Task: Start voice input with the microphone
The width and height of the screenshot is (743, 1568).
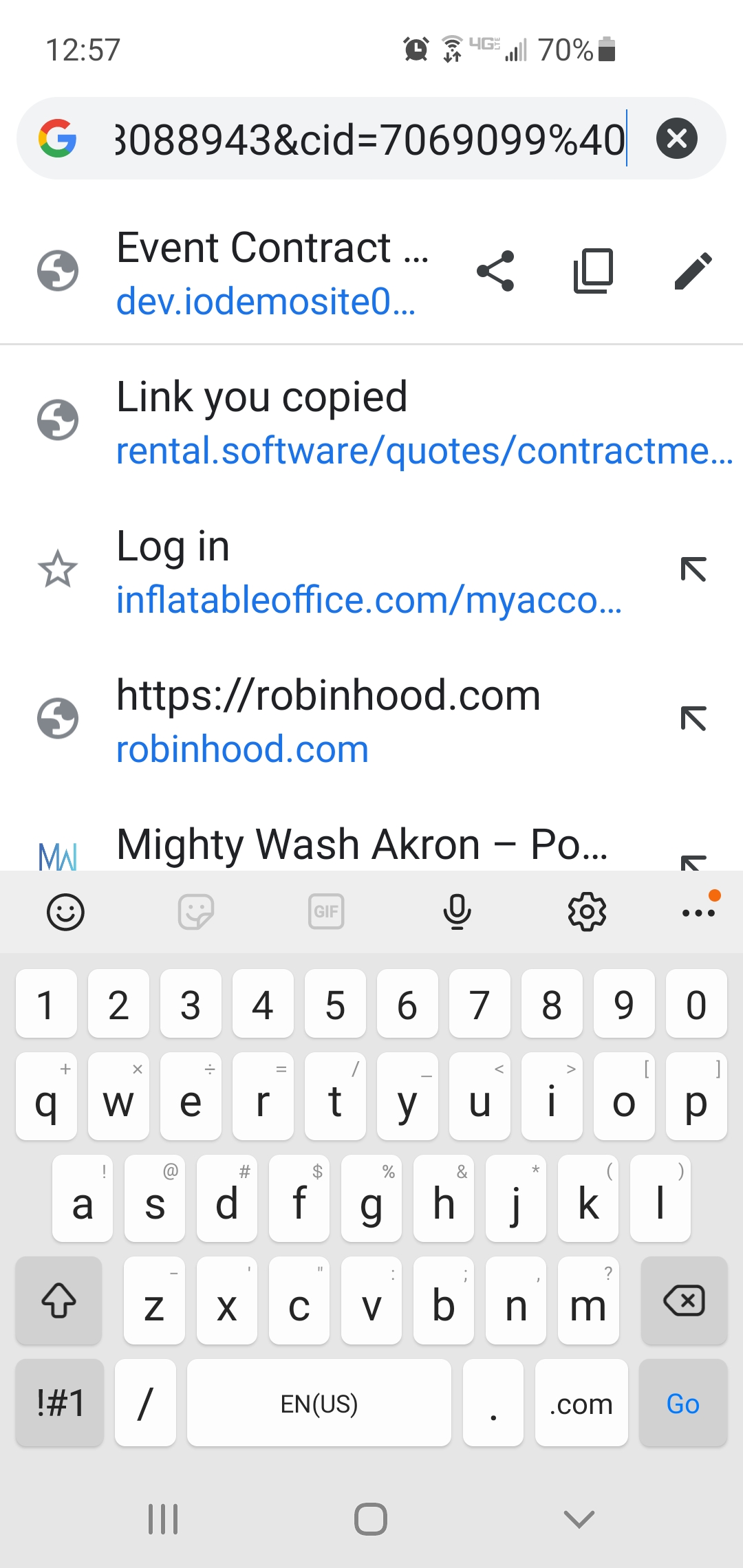Action: [457, 913]
